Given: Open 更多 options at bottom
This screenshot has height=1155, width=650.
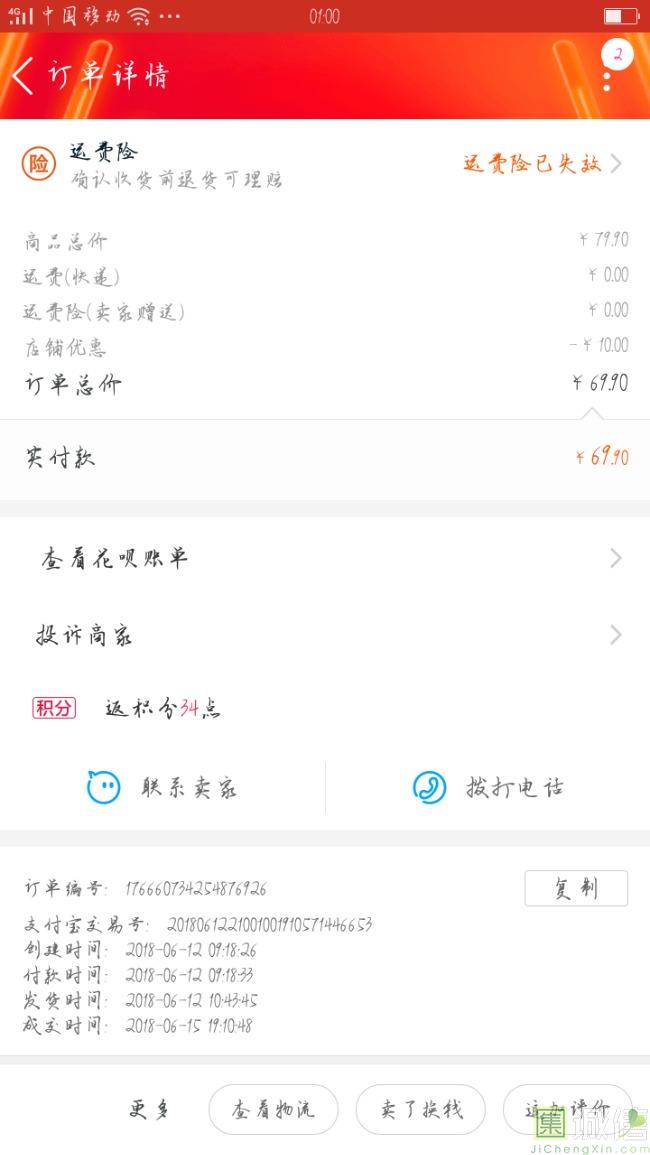Looking at the screenshot, I should [x=150, y=1109].
